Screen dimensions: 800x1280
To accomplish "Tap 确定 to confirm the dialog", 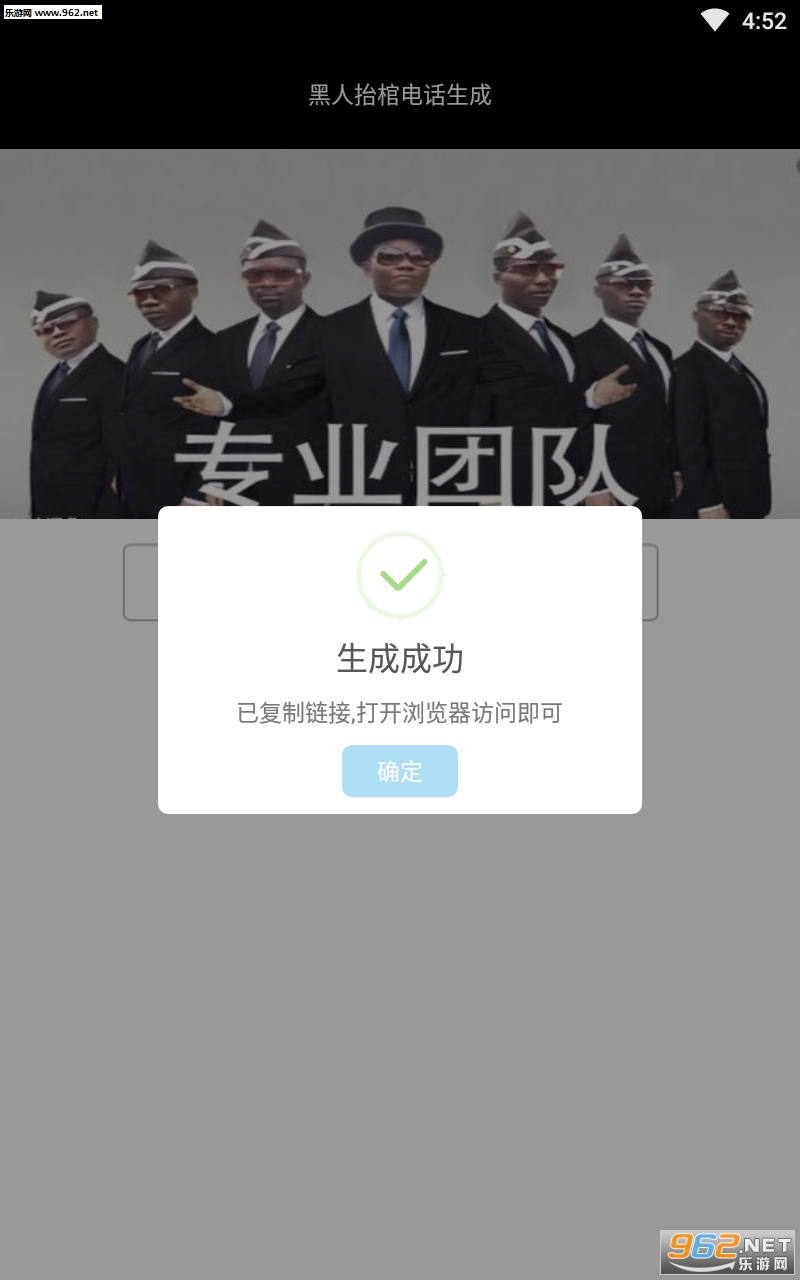I will tap(399, 771).
